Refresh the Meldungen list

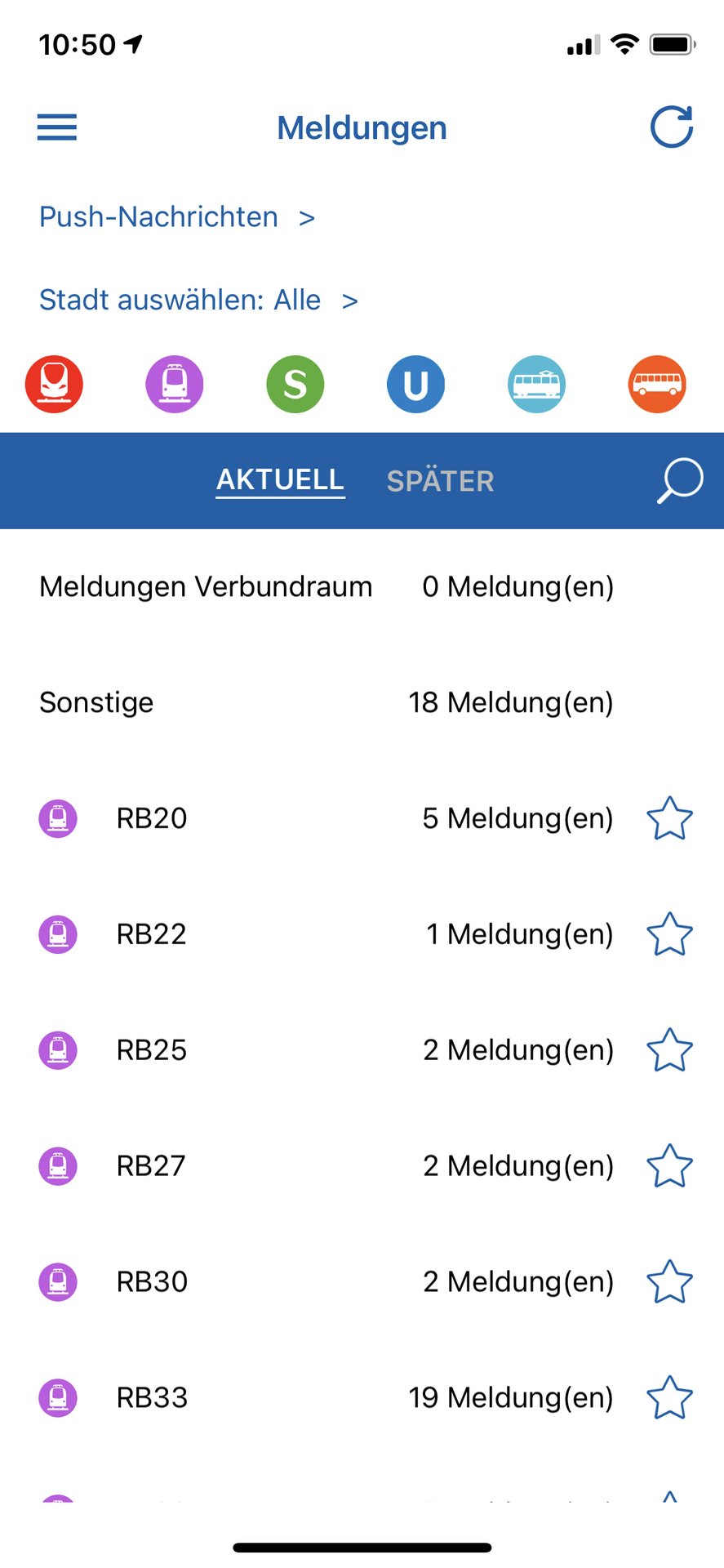pos(672,127)
